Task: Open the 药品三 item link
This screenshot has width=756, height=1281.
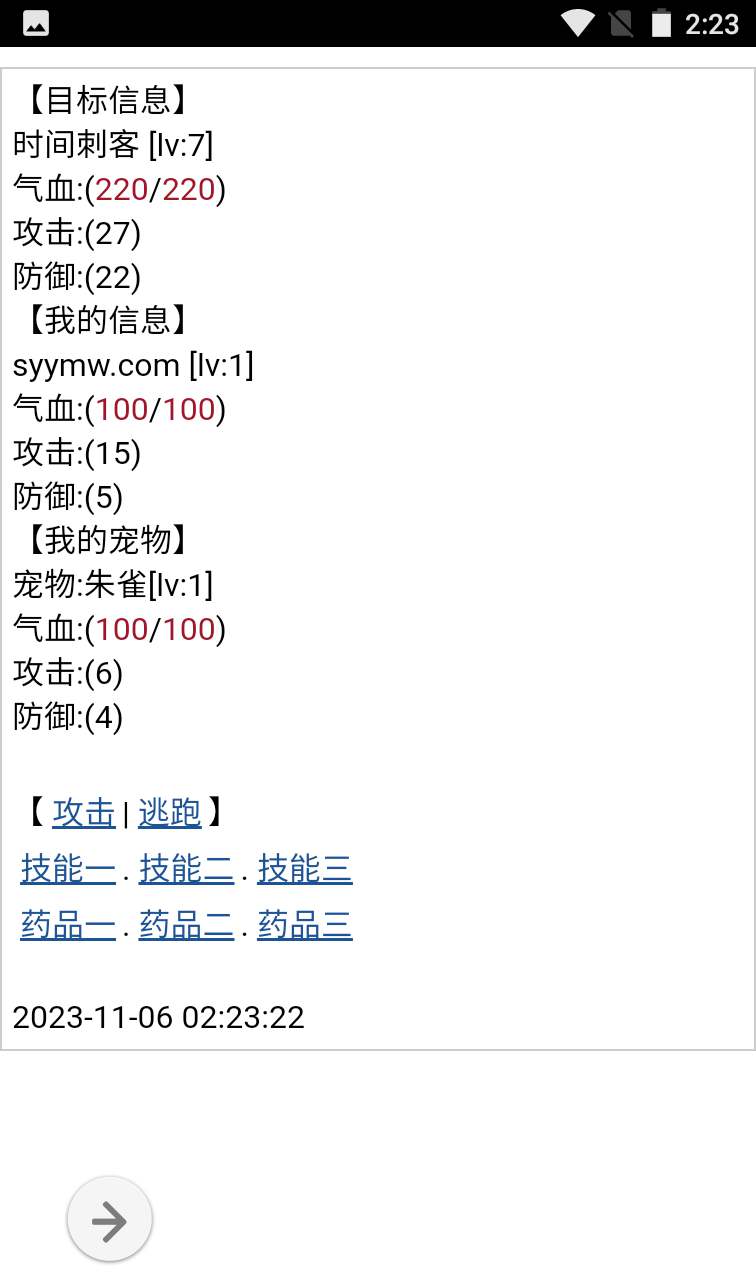Action: tap(305, 925)
